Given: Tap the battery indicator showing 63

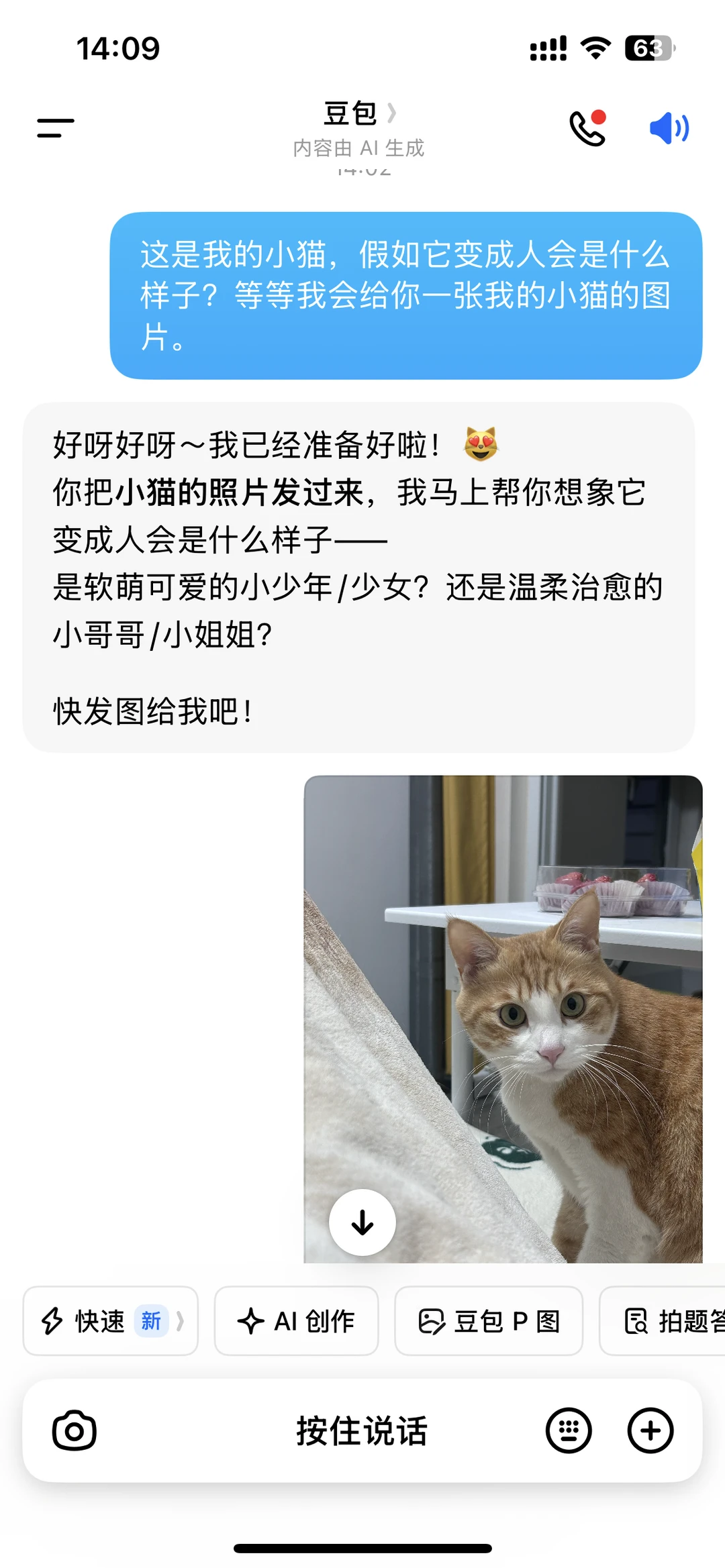Looking at the screenshot, I should (646, 47).
